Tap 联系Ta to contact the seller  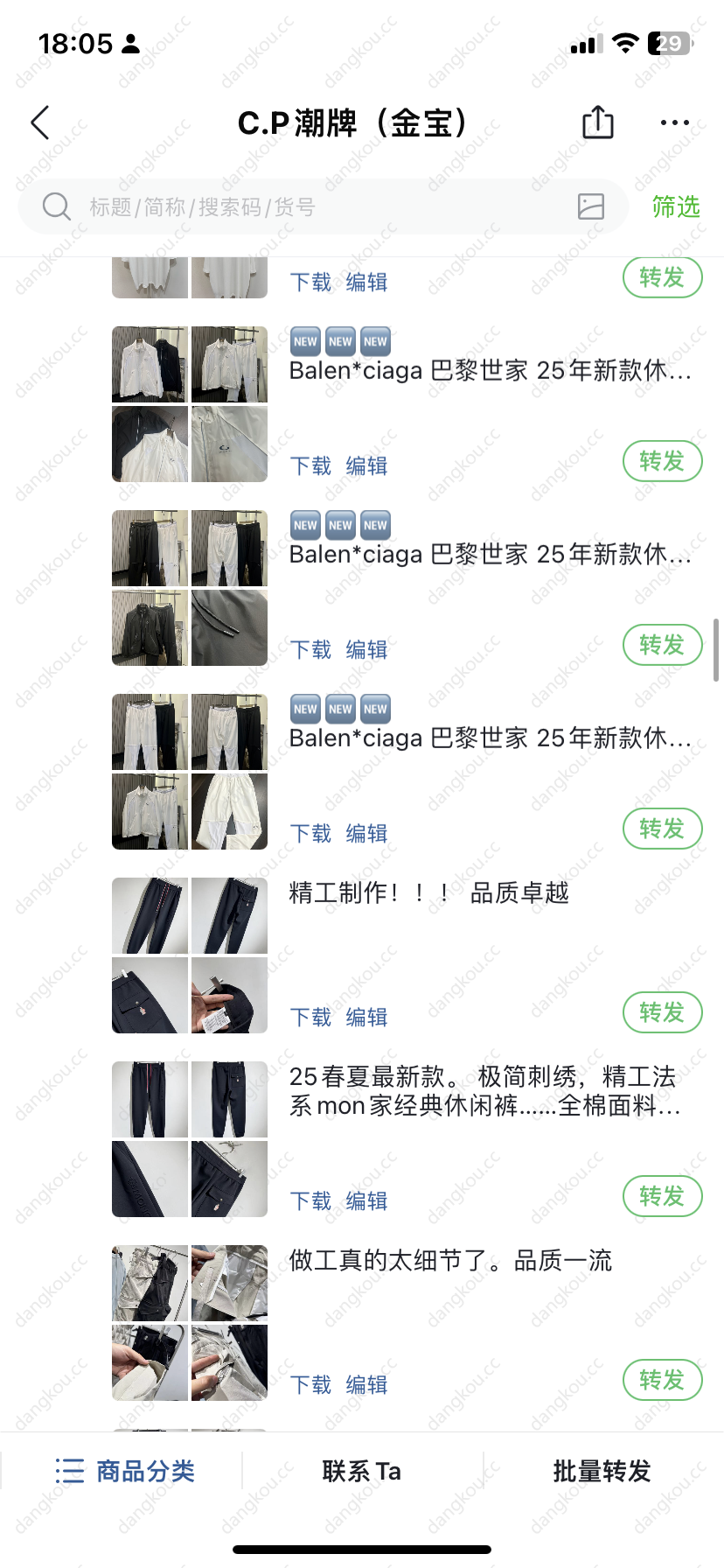[361, 1471]
